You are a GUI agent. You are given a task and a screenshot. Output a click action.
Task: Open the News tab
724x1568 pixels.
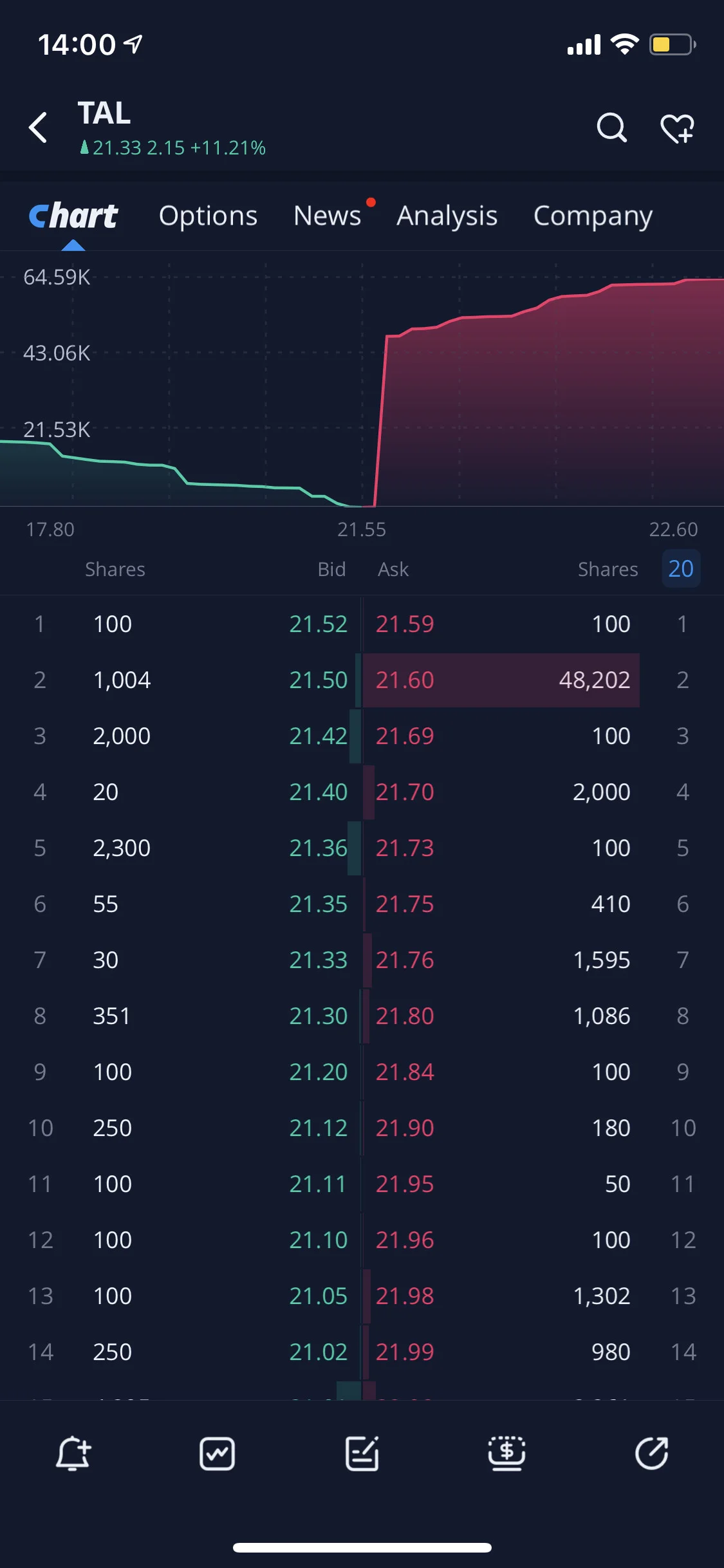[327, 216]
